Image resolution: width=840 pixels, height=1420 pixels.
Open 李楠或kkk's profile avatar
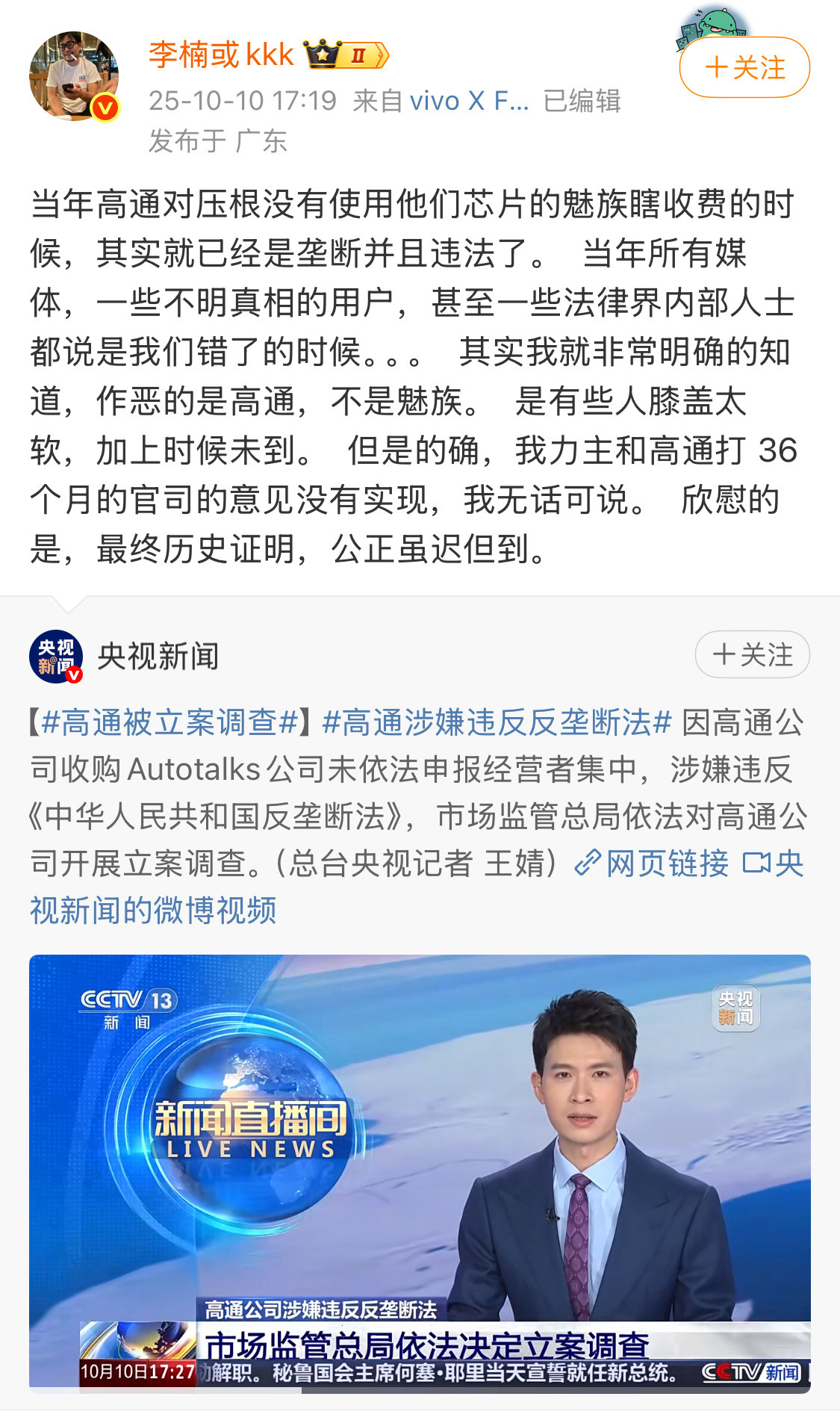click(73, 75)
